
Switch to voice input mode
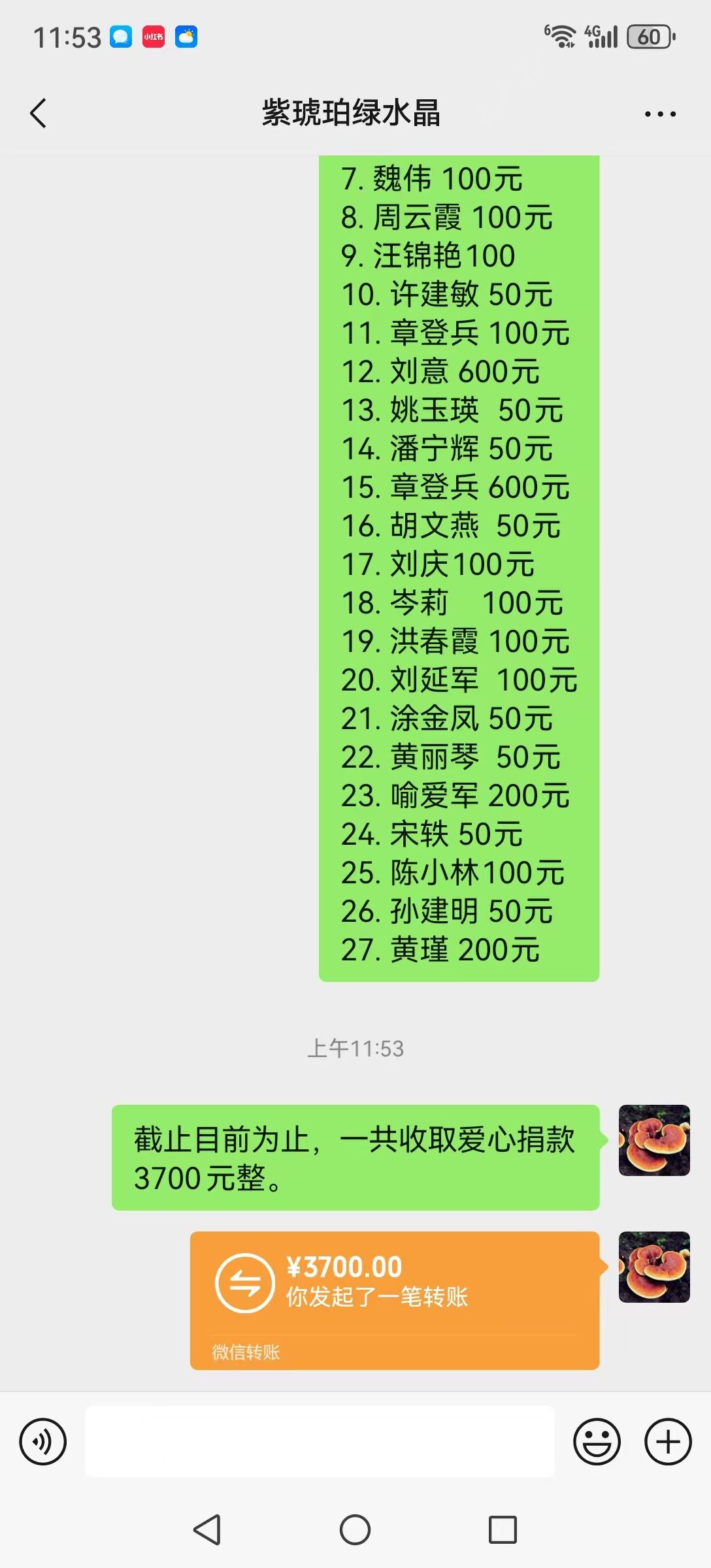click(43, 1441)
